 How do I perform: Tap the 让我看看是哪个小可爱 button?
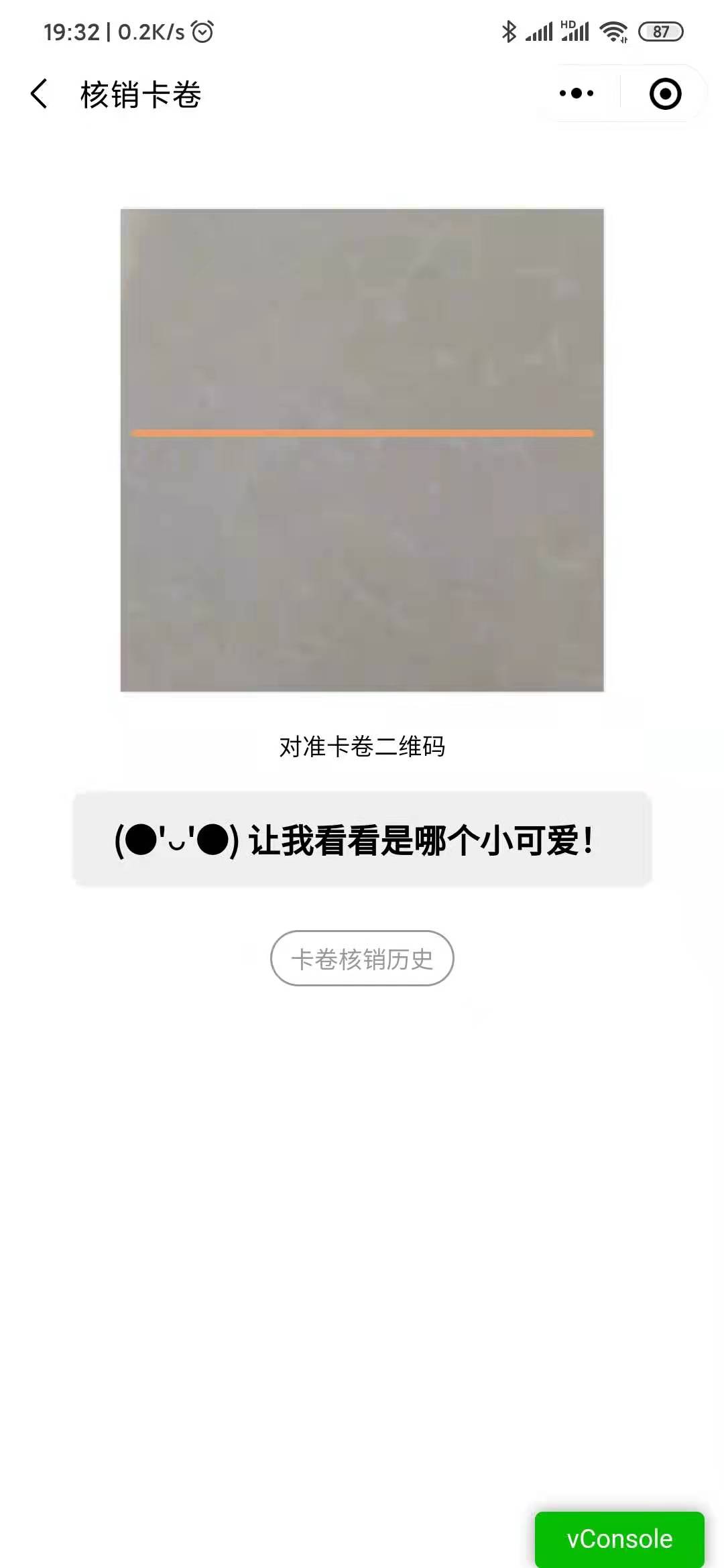click(362, 839)
